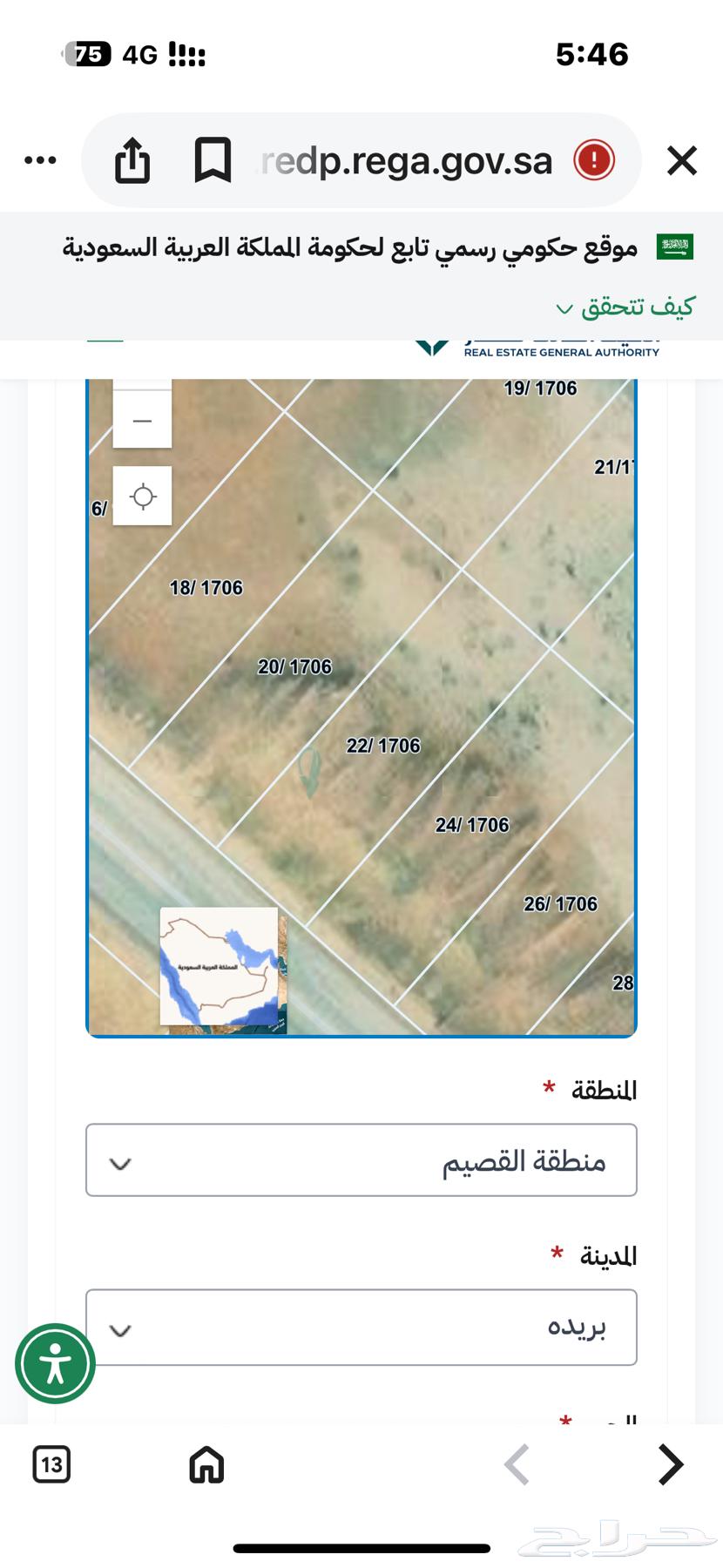Go back using the back arrow
Screen dimensions: 723x1568
pyautogui.click(x=516, y=1463)
